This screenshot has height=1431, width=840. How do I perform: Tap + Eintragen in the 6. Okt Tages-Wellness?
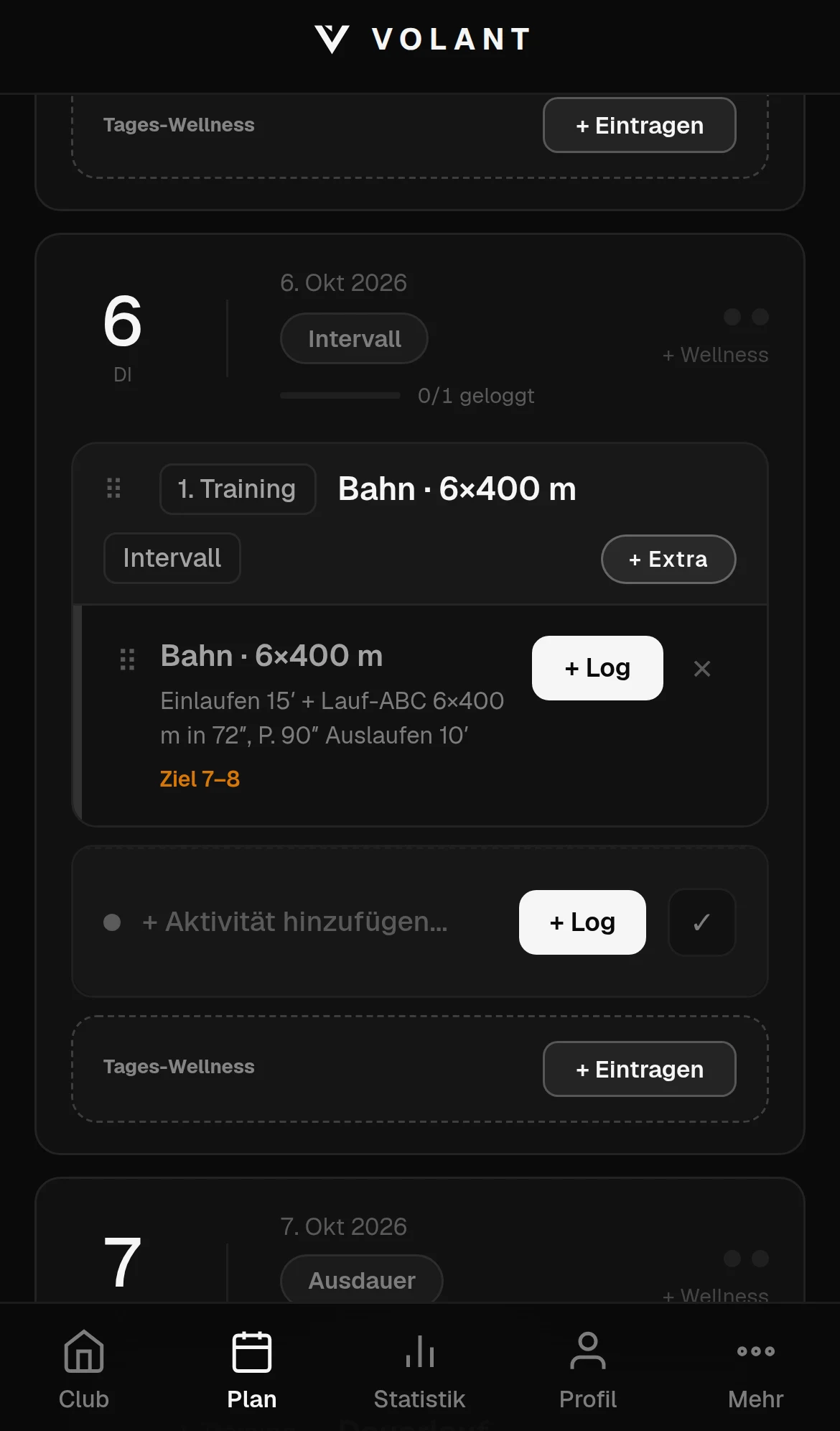click(639, 1069)
